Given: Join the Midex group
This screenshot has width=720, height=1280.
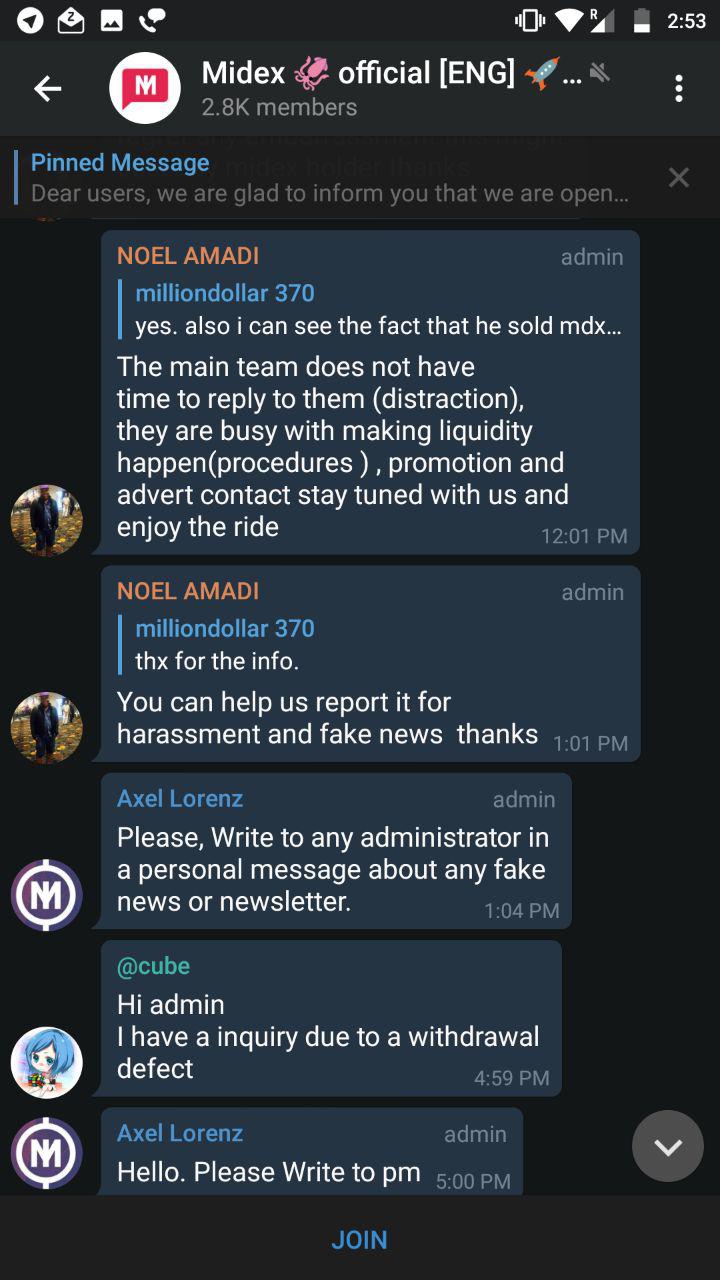Looking at the screenshot, I should click(359, 1239).
